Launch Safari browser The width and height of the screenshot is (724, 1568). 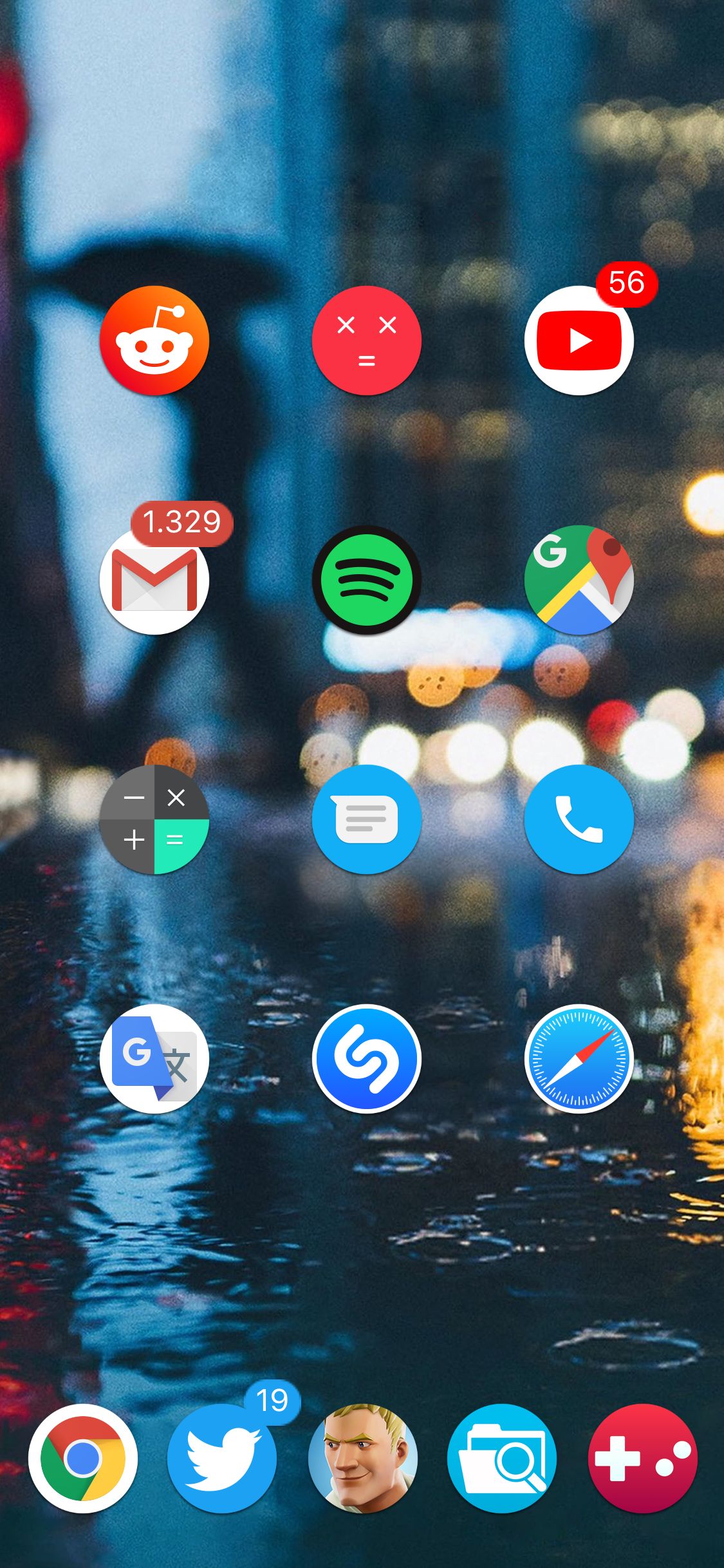[579, 1059]
